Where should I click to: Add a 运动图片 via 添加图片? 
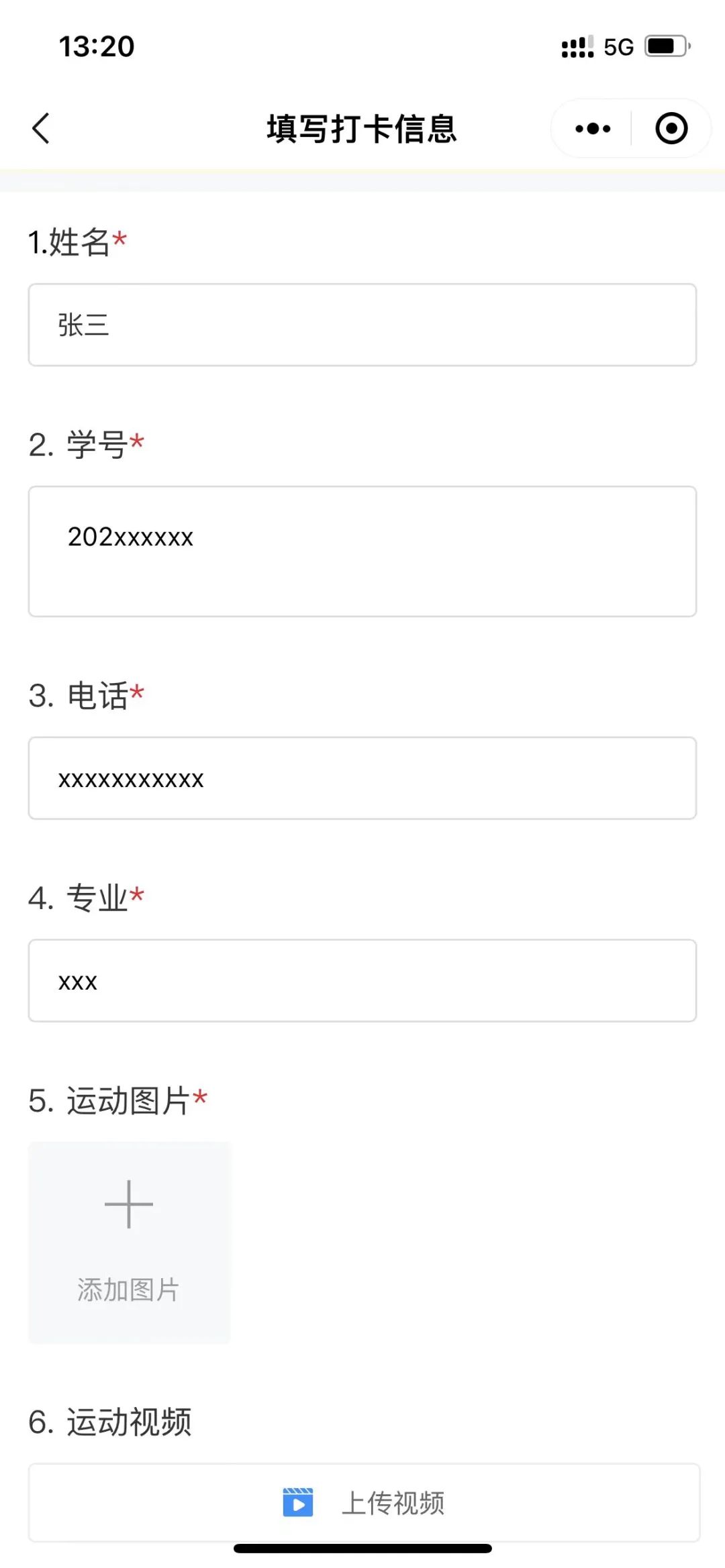(x=129, y=1242)
